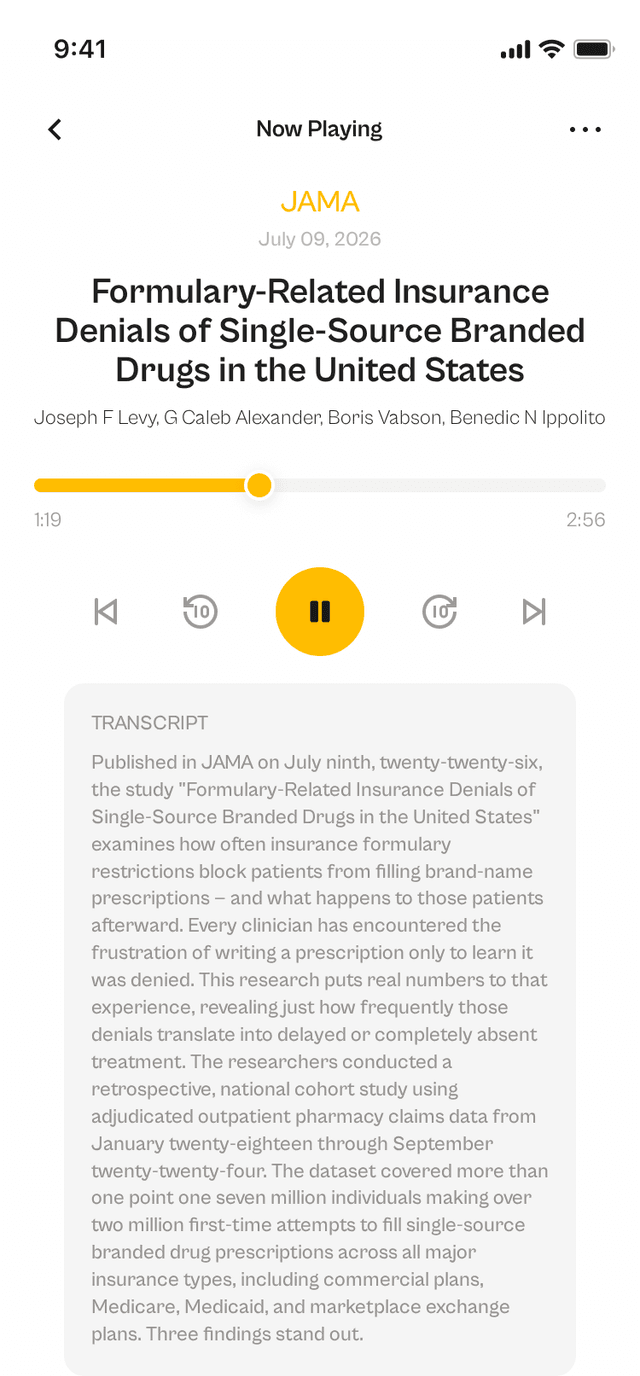The width and height of the screenshot is (640, 1376).
Task: Pause the audio playback
Action: coord(320,611)
